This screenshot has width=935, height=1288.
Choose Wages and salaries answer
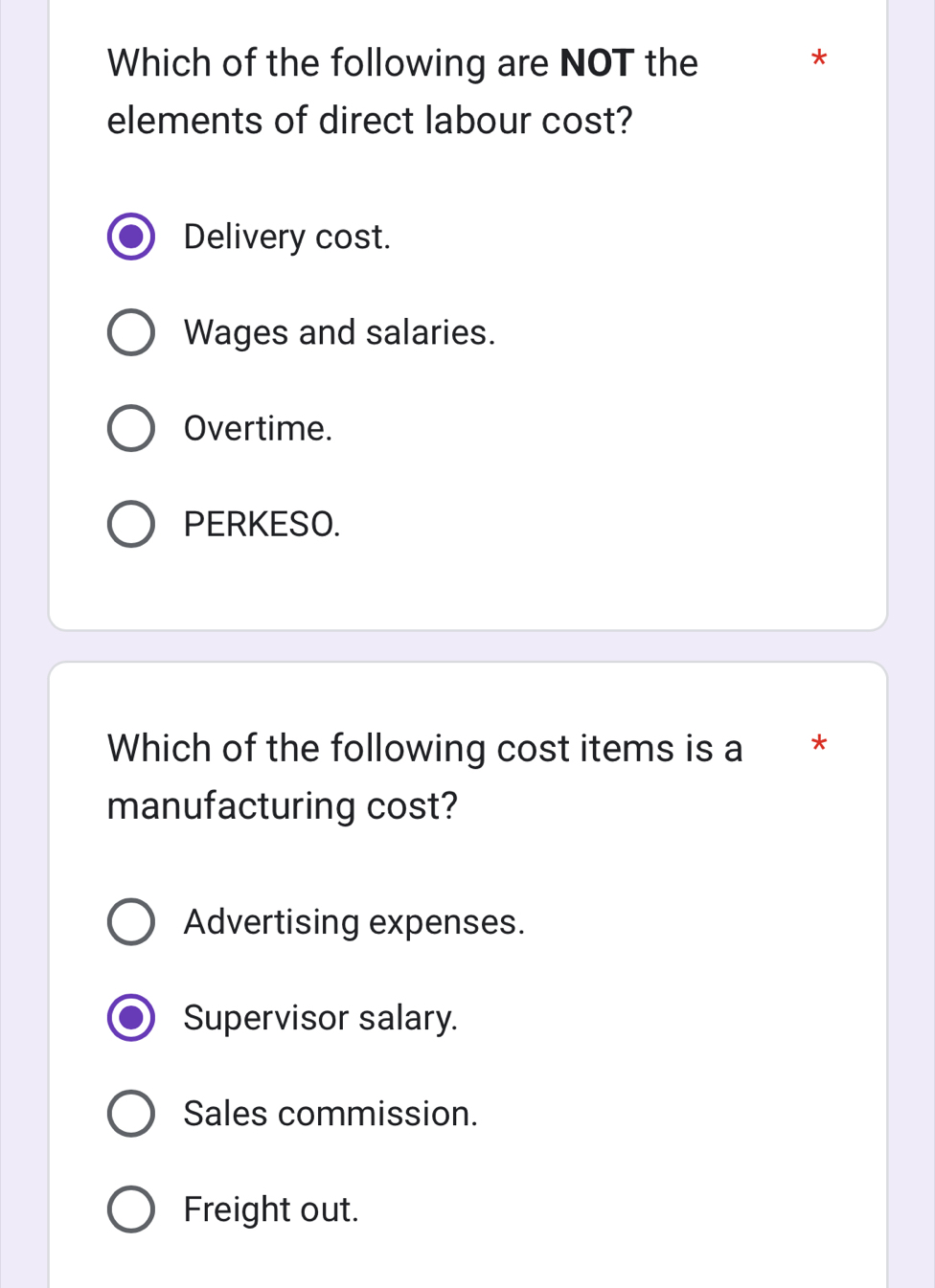[x=131, y=332]
